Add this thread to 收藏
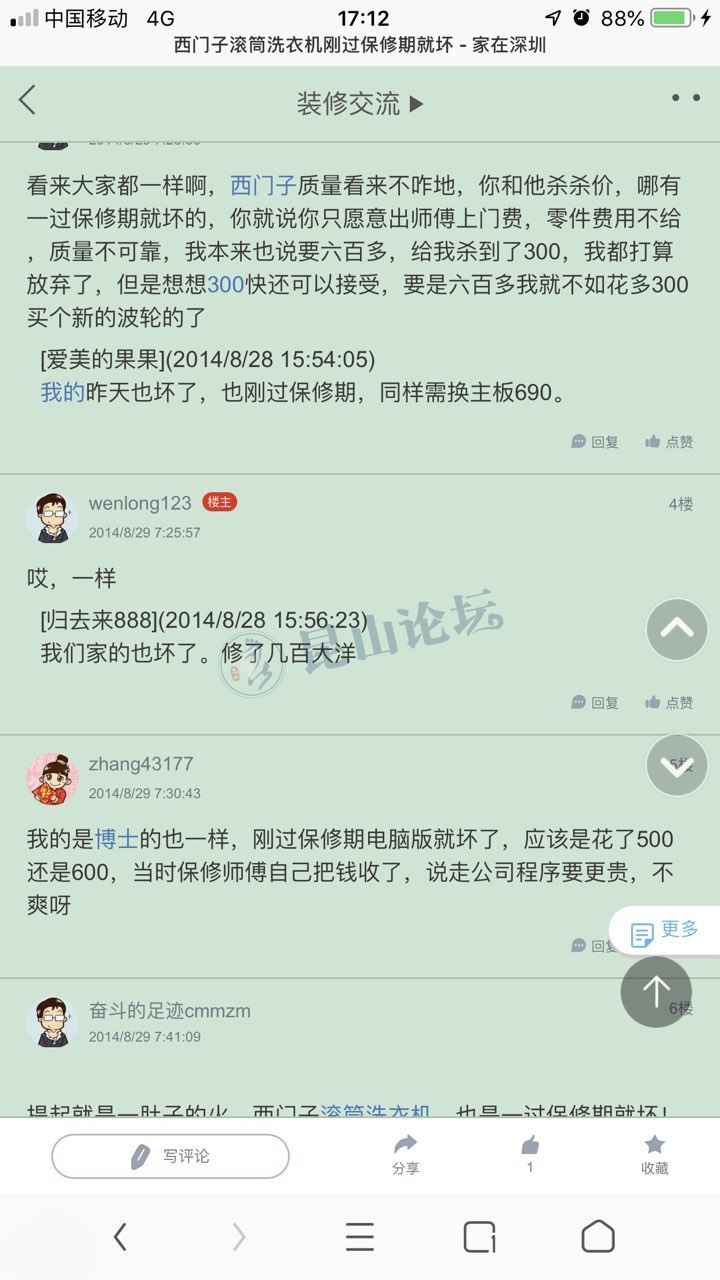The height and width of the screenshot is (1280, 720). (654, 1155)
